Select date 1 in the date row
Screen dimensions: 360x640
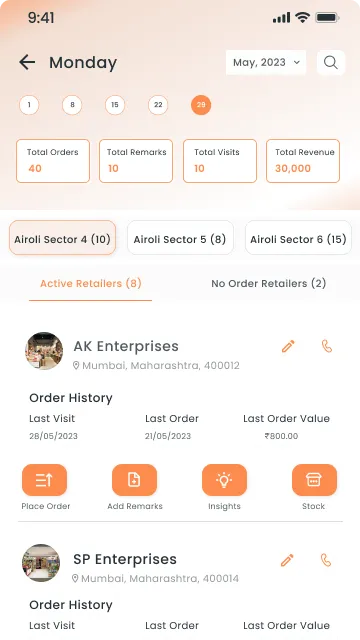pos(29,105)
